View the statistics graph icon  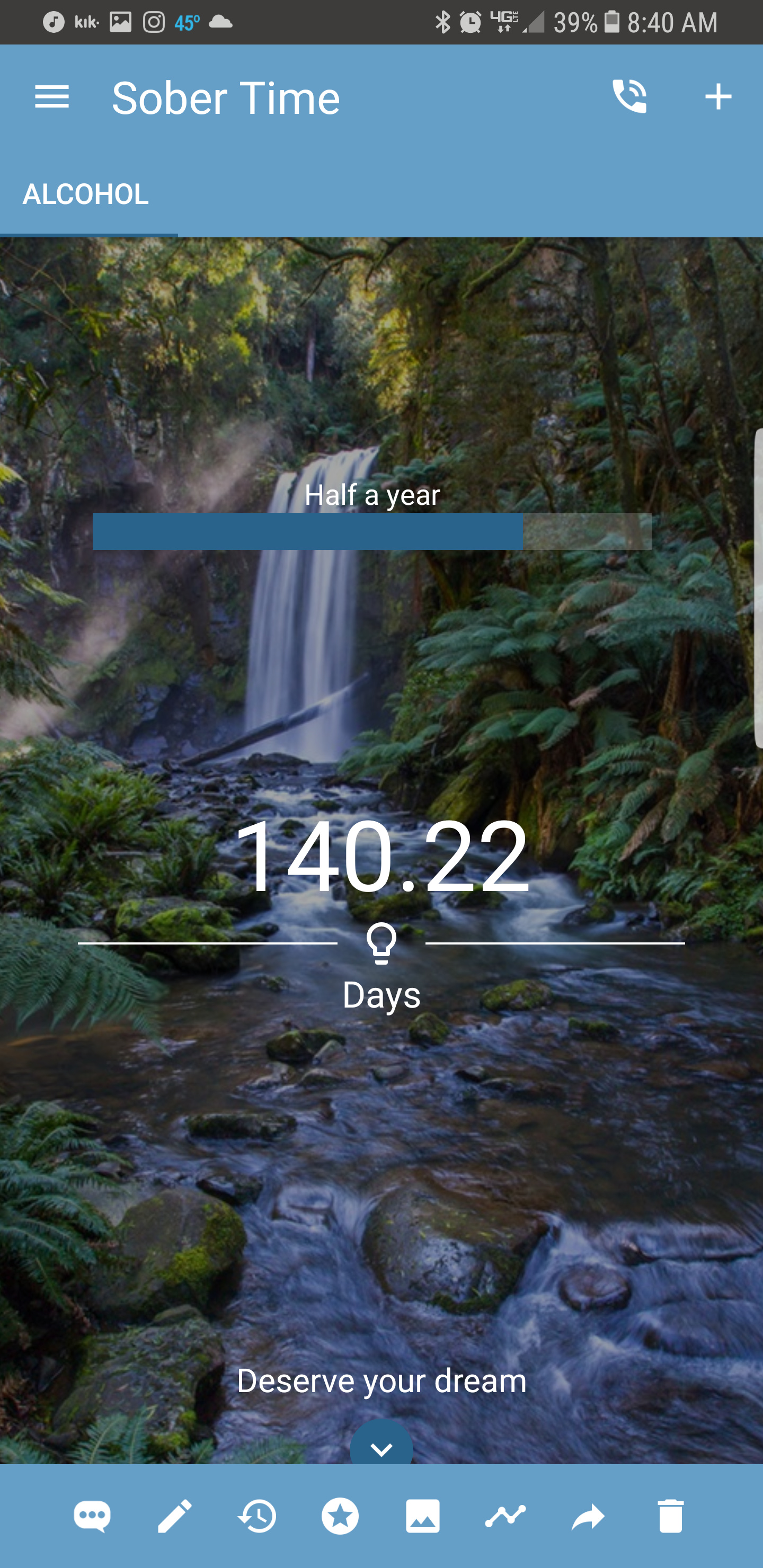[505, 1516]
